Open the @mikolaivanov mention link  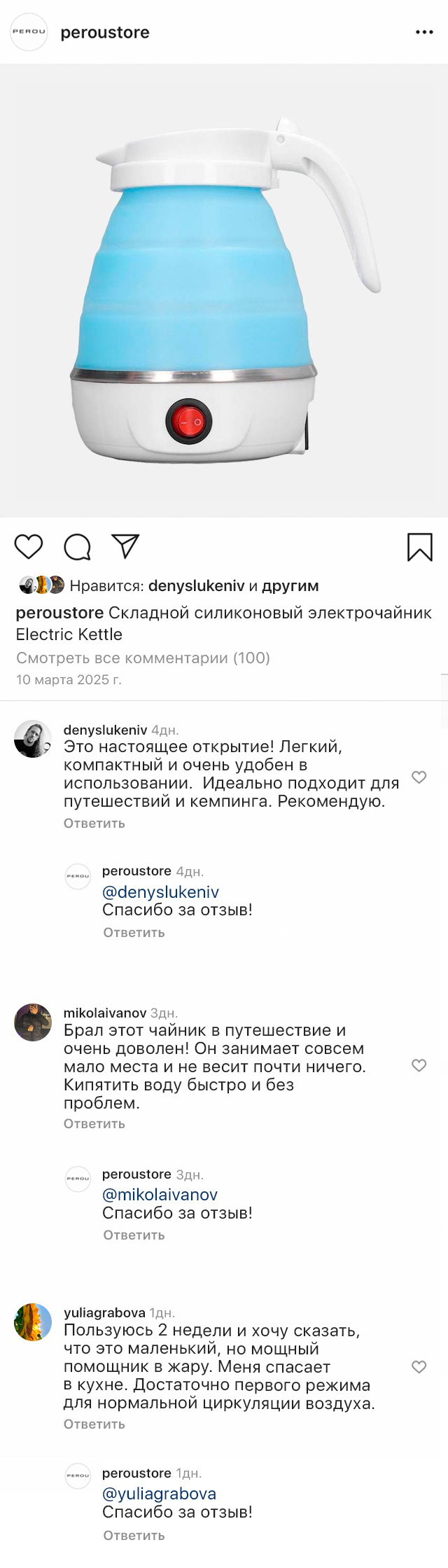[x=160, y=1194]
